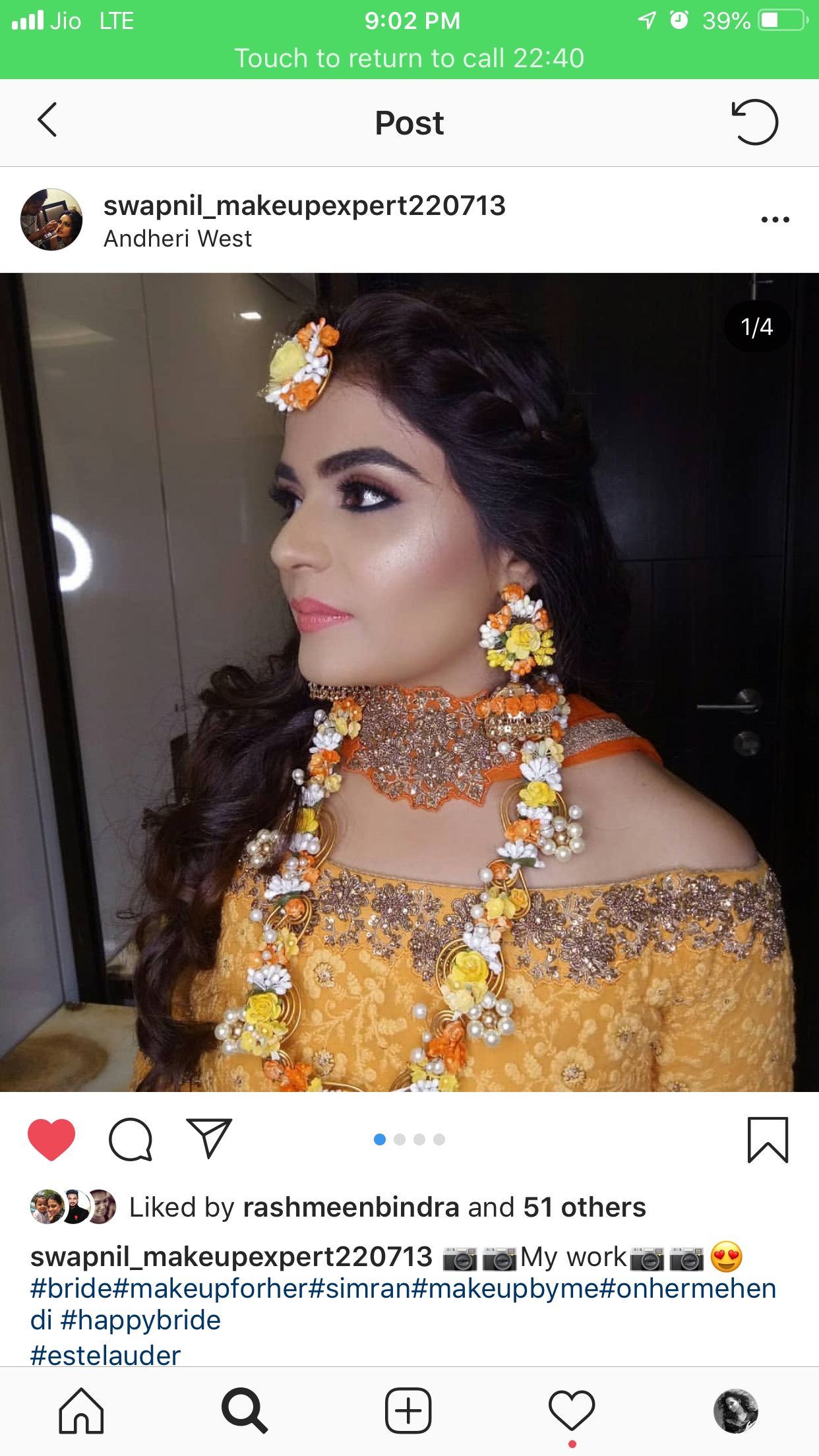Open the #estelauder hashtag
The image size is (819, 1456).
[x=106, y=1355]
